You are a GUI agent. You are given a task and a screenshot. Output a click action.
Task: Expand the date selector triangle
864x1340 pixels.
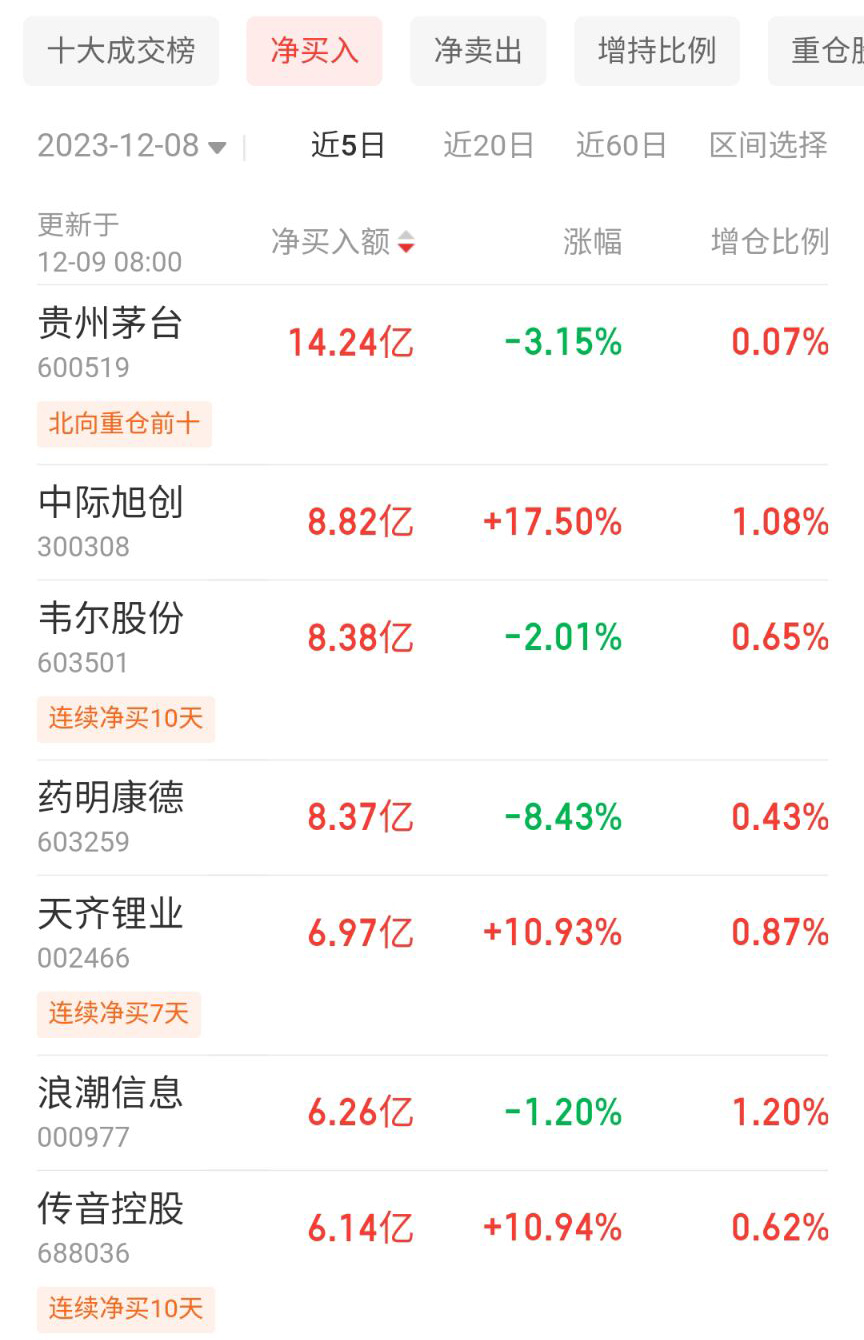pyautogui.click(x=215, y=148)
